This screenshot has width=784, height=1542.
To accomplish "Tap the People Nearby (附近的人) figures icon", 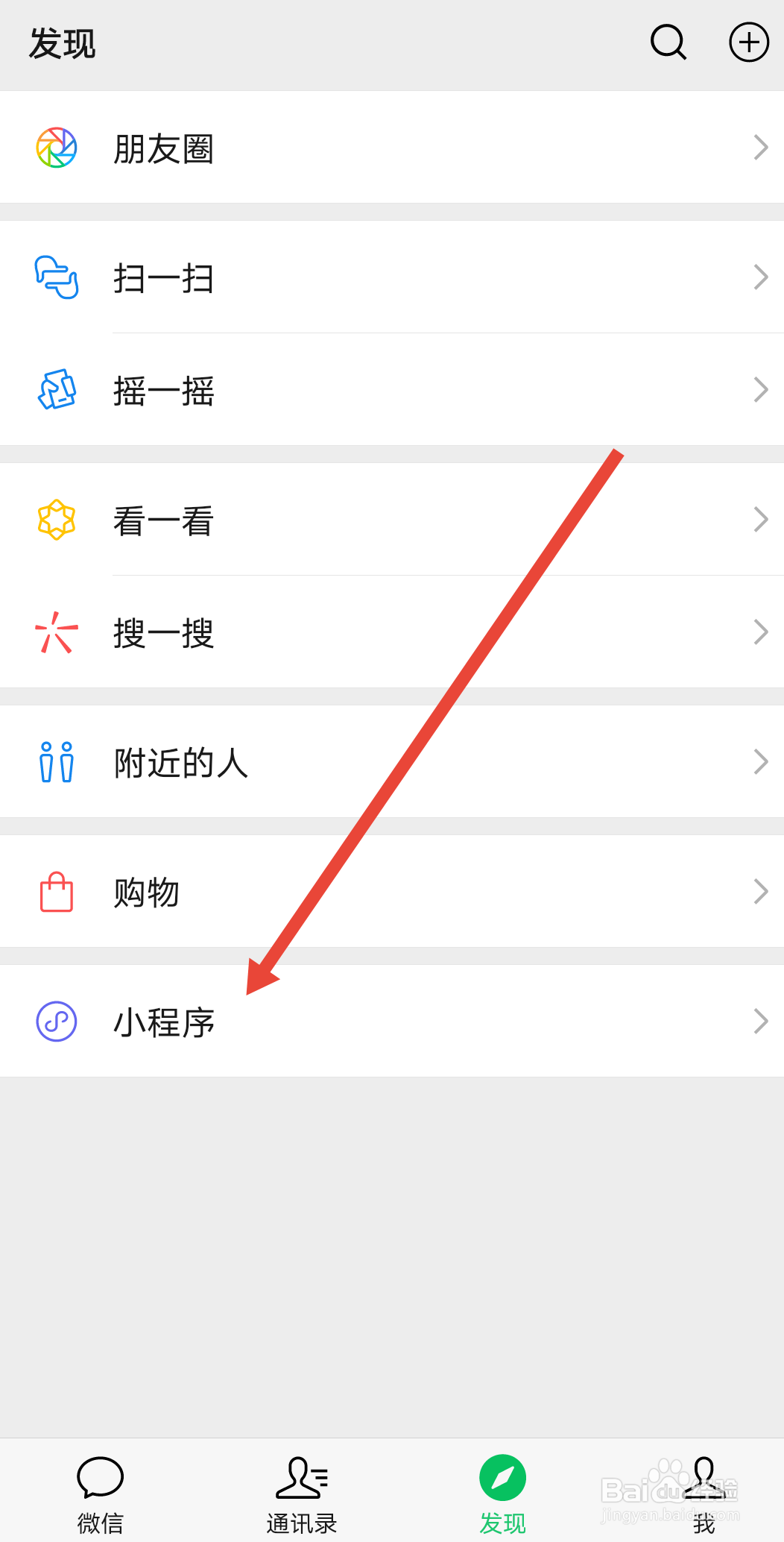I will (x=56, y=761).
